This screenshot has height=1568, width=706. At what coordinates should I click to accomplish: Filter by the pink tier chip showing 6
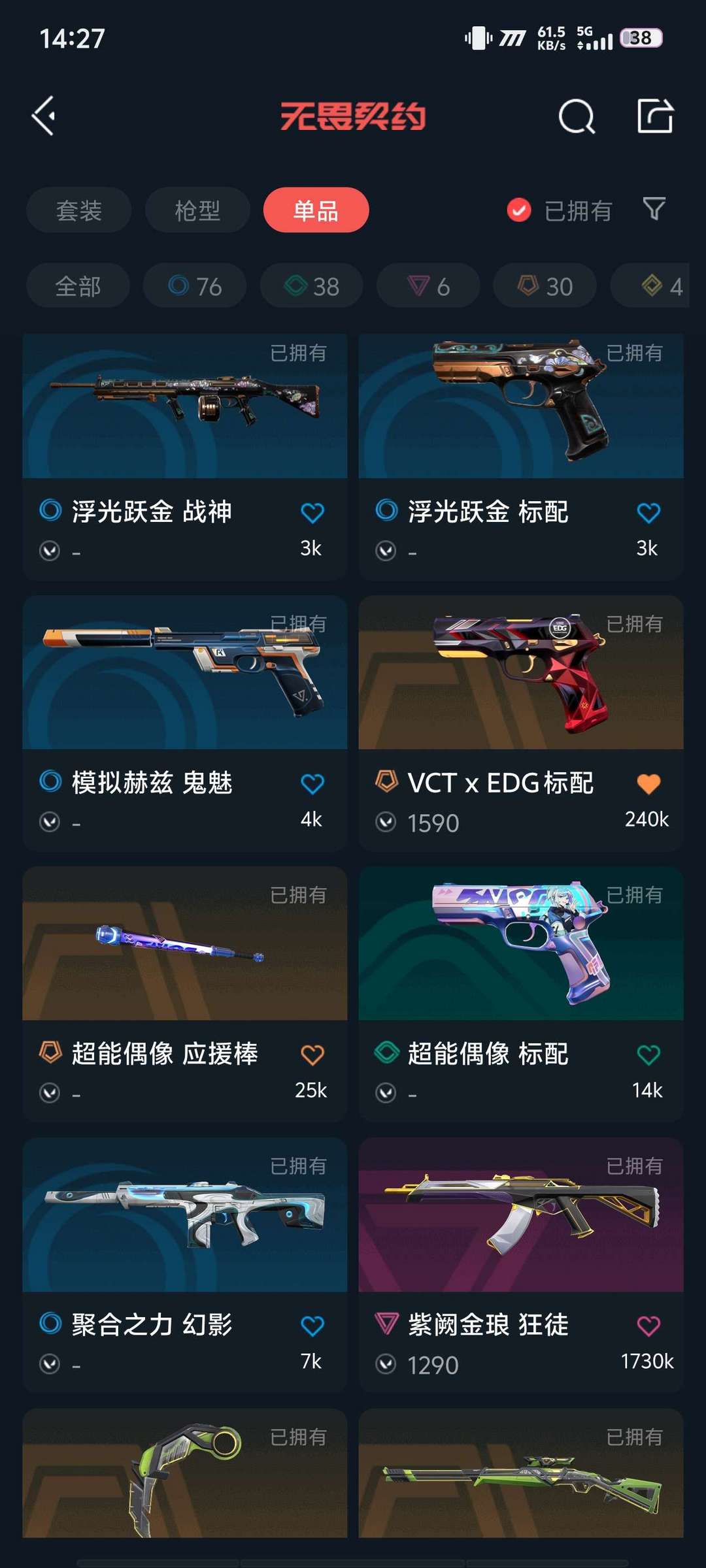click(x=428, y=286)
